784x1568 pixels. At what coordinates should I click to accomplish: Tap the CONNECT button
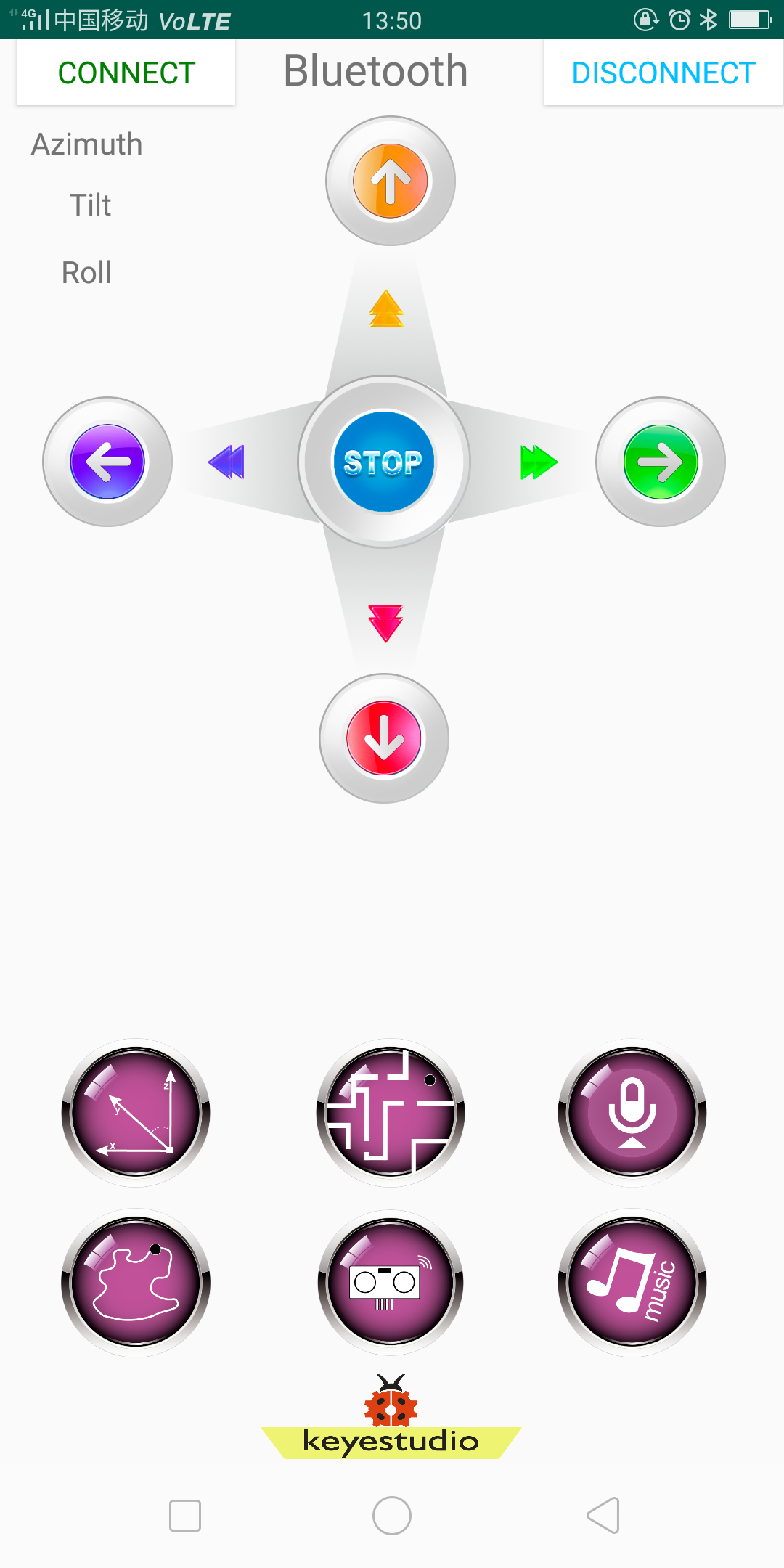click(126, 73)
